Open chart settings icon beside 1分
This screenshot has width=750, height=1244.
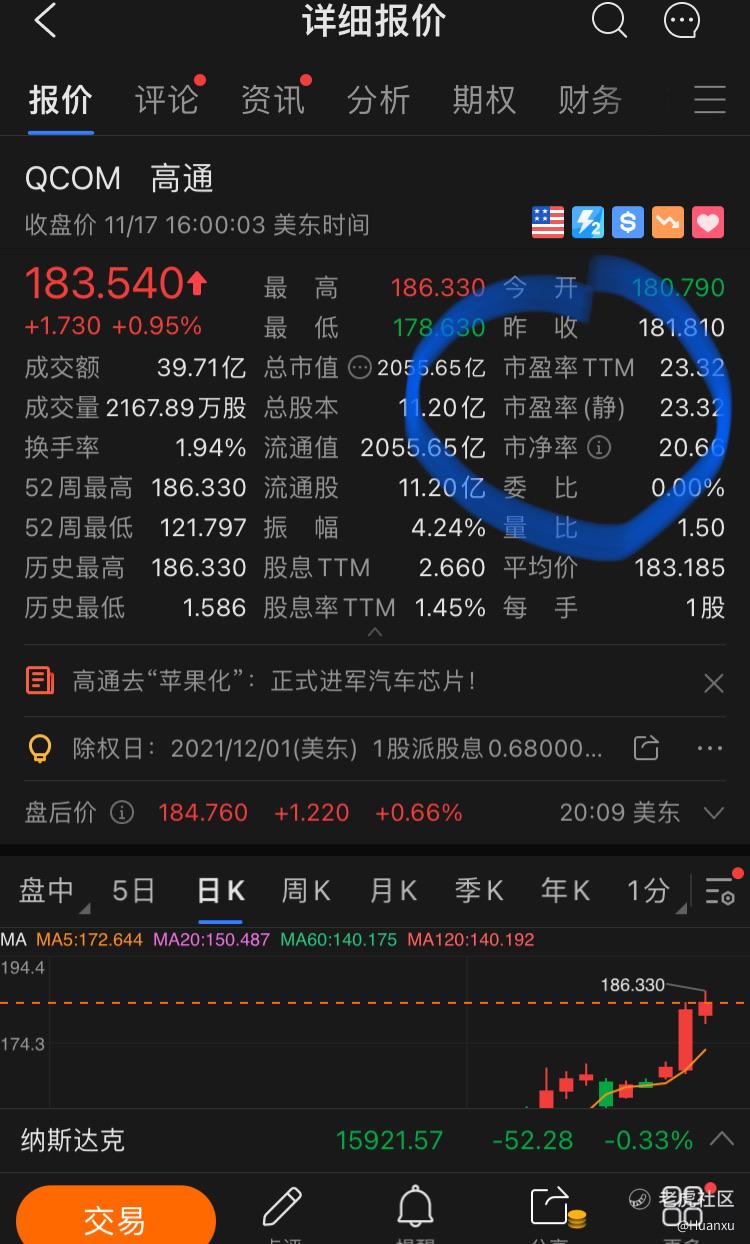(x=722, y=889)
